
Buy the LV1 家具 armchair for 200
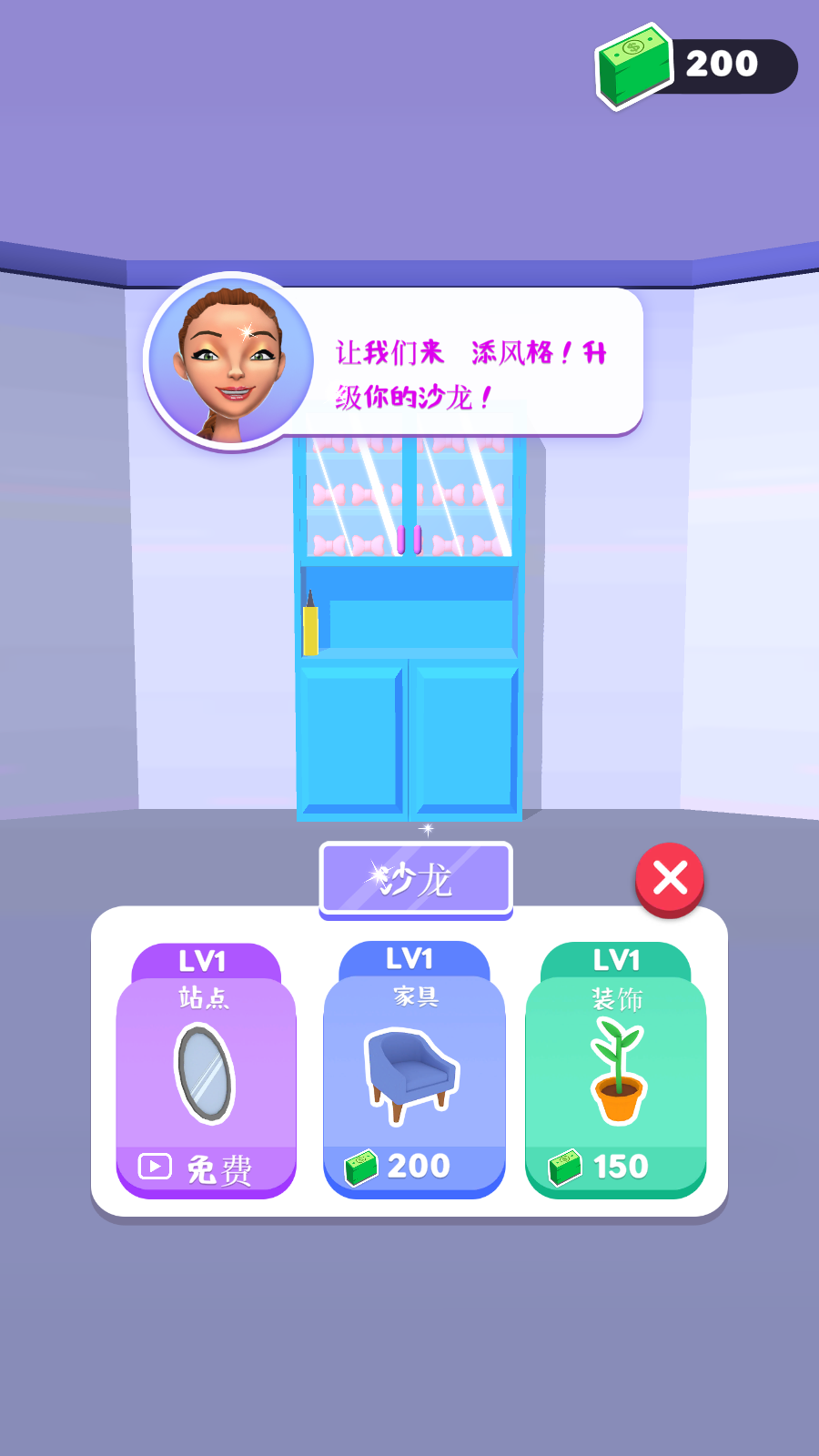(x=414, y=1166)
